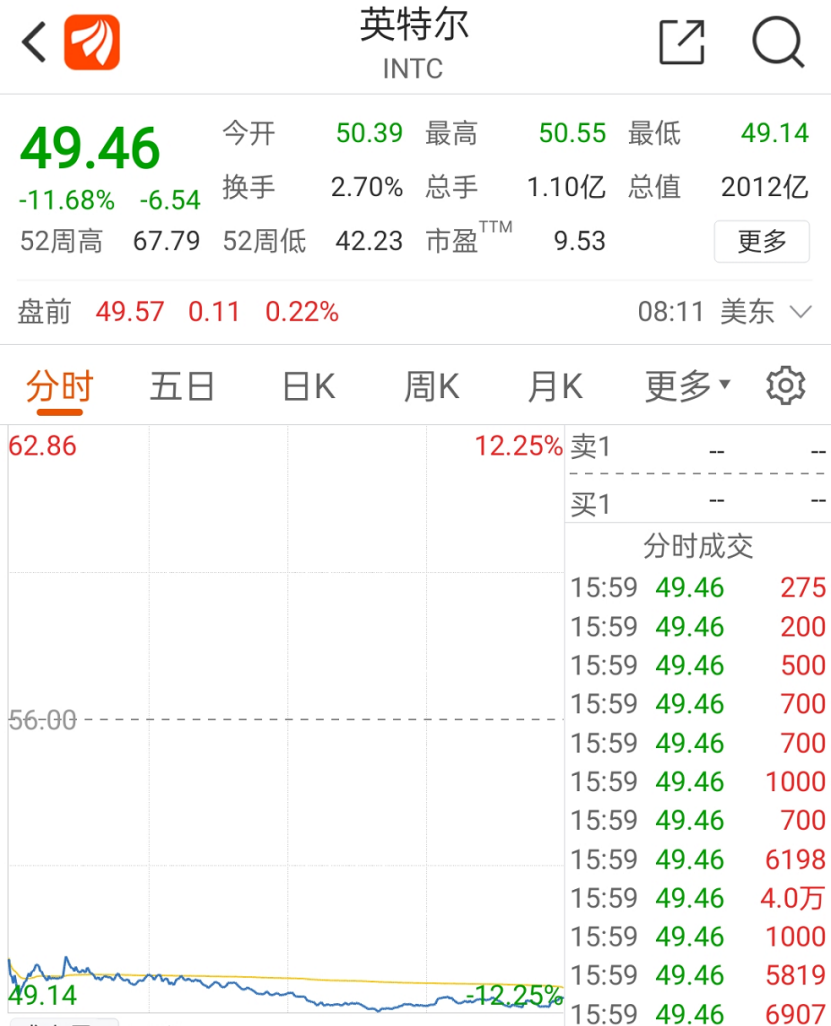Image resolution: width=831 pixels, height=1026 pixels.
Task: Switch to the 日K chart tab
Action: click(x=308, y=386)
